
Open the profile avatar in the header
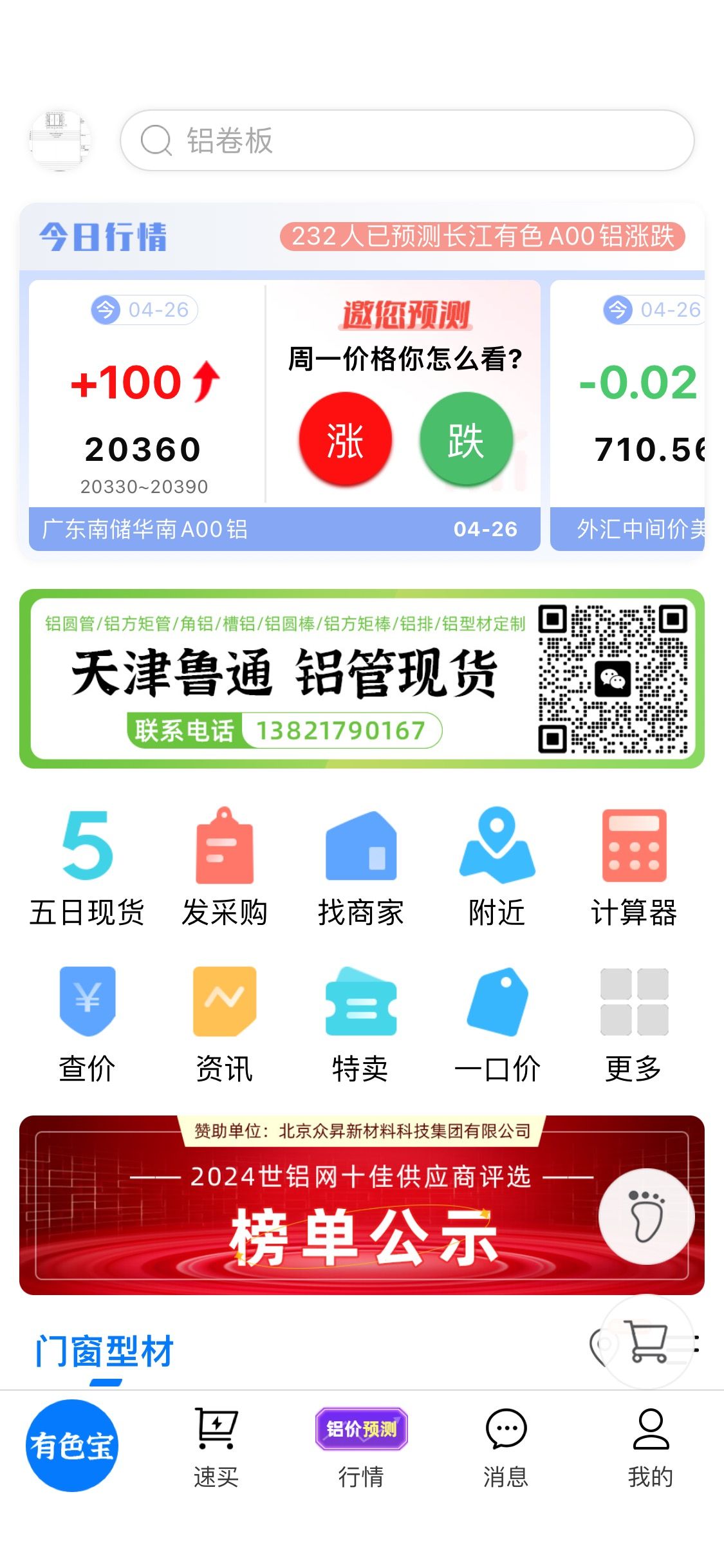point(60,140)
